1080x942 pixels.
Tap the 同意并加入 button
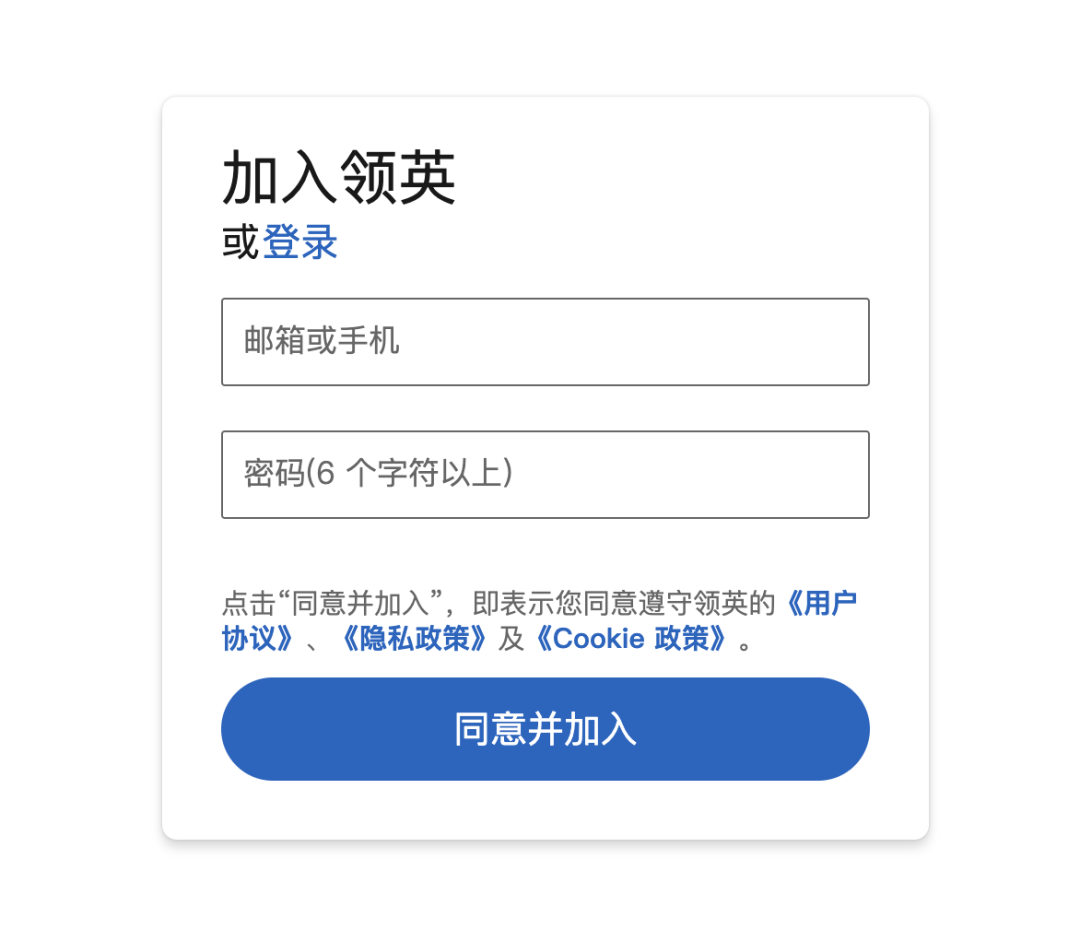(545, 729)
